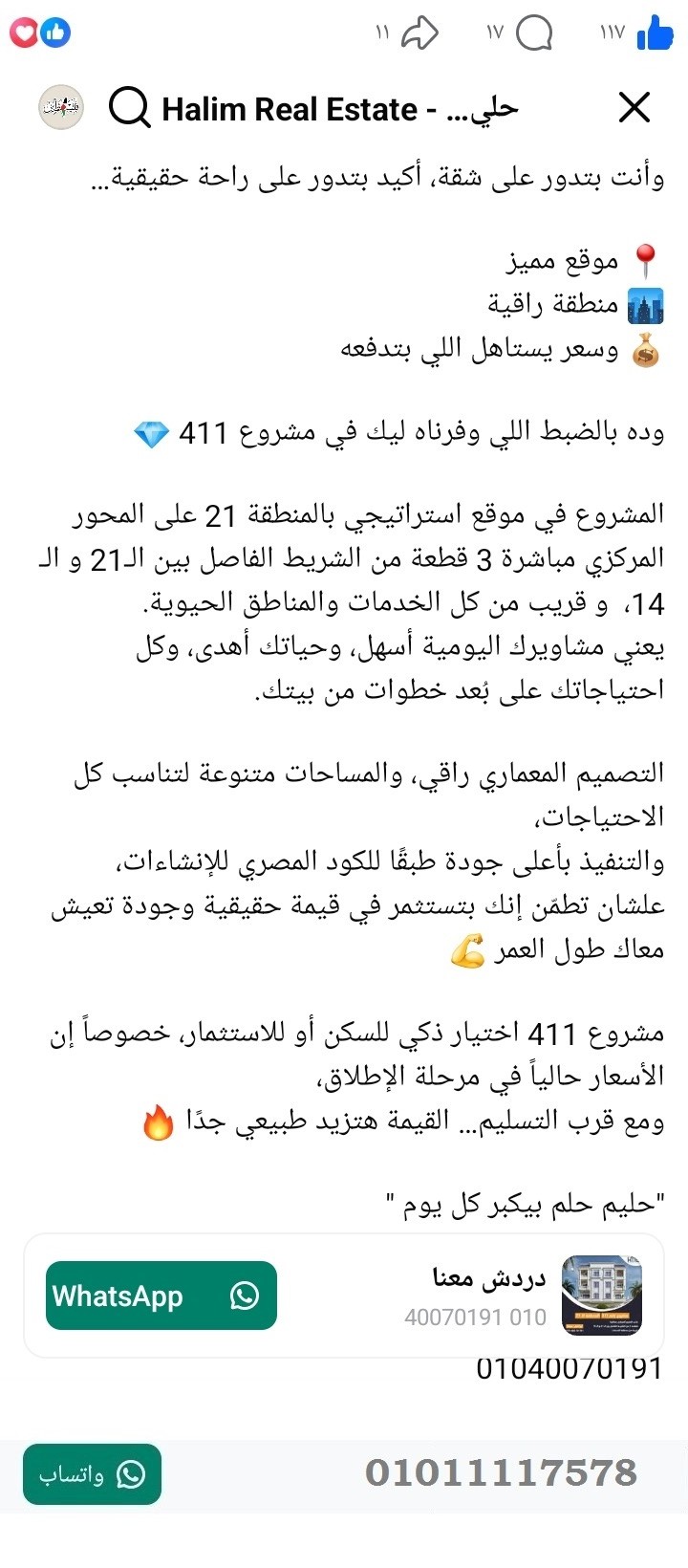Tap the blue thumbs-up reaction badge
The height and width of the screenshot is (1568, 688).
[x=56, y=32]
